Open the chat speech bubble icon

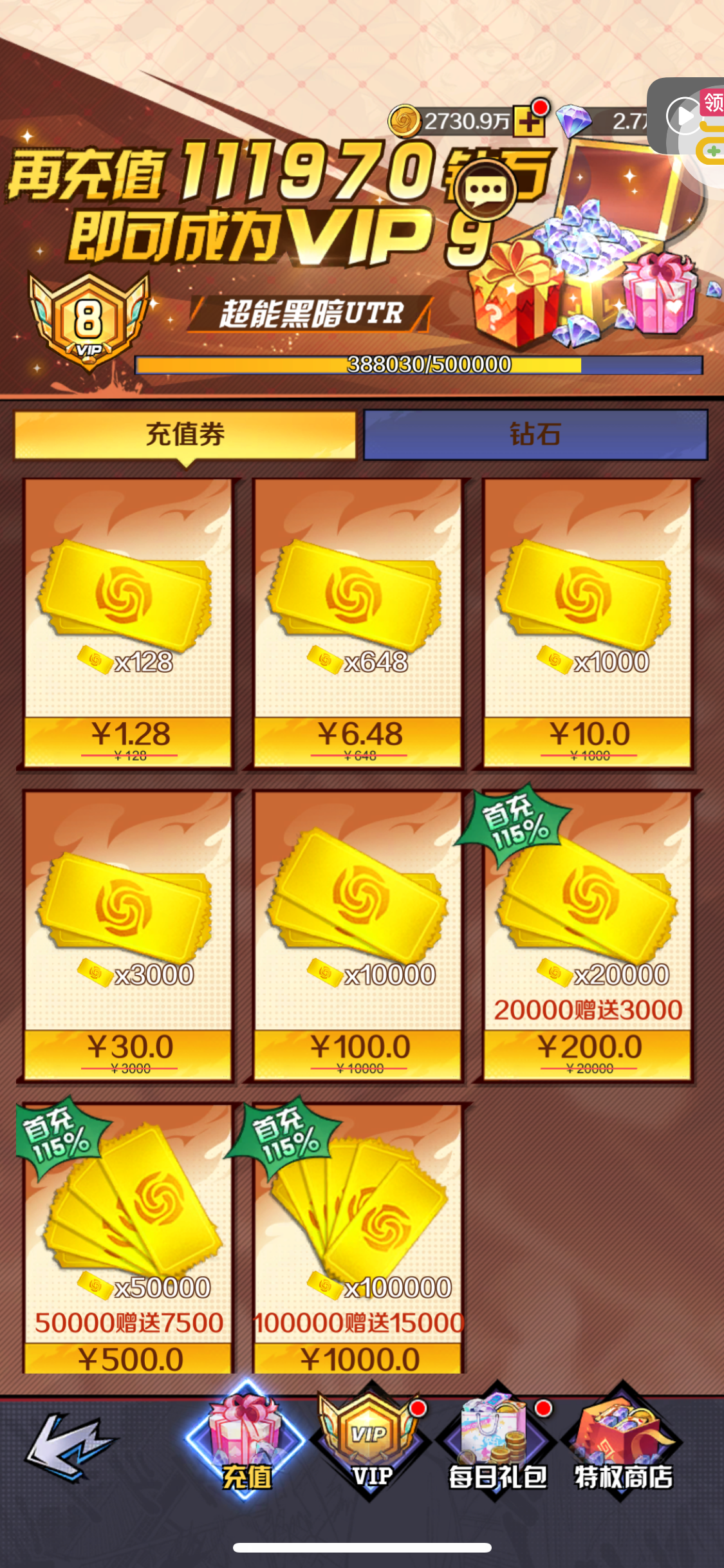(x=485, y=190)
